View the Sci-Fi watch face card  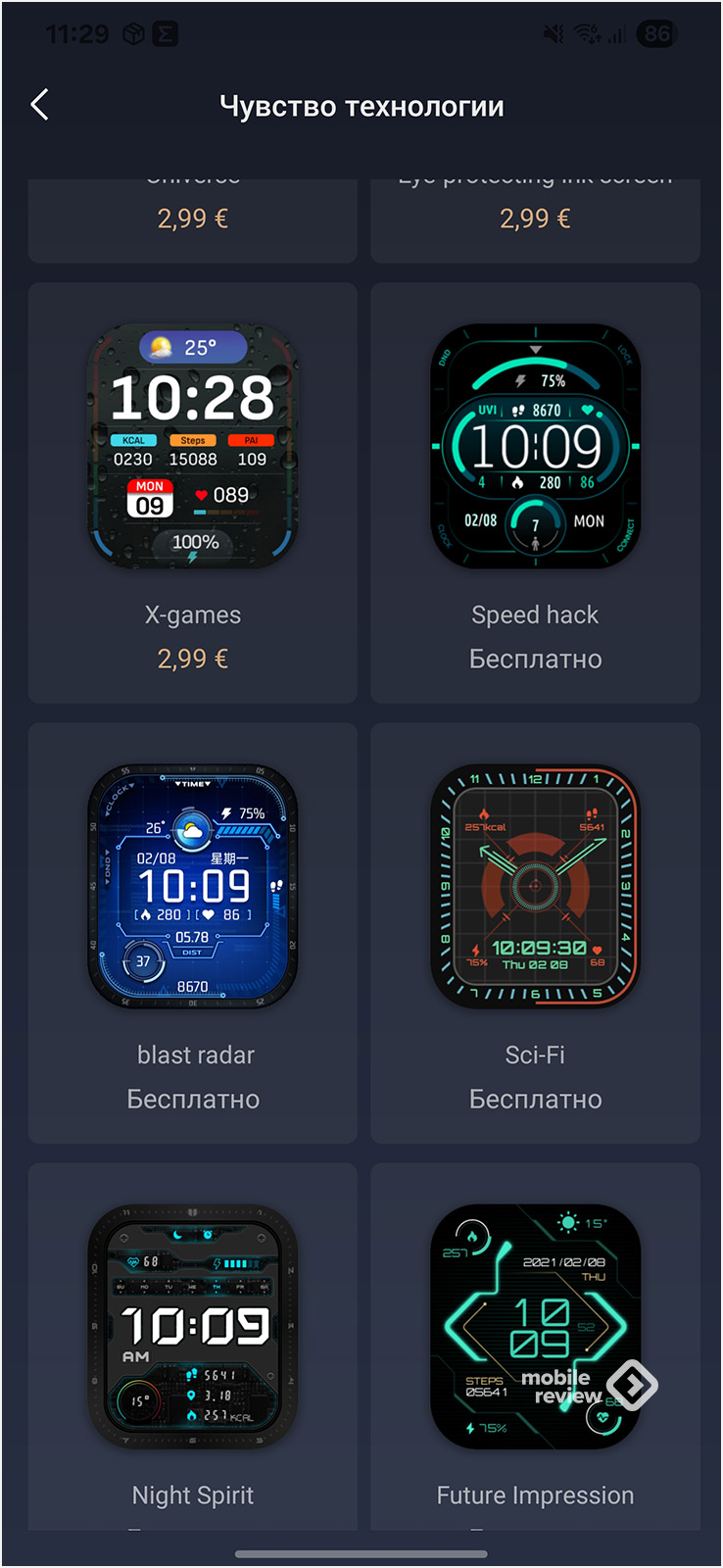535,933
